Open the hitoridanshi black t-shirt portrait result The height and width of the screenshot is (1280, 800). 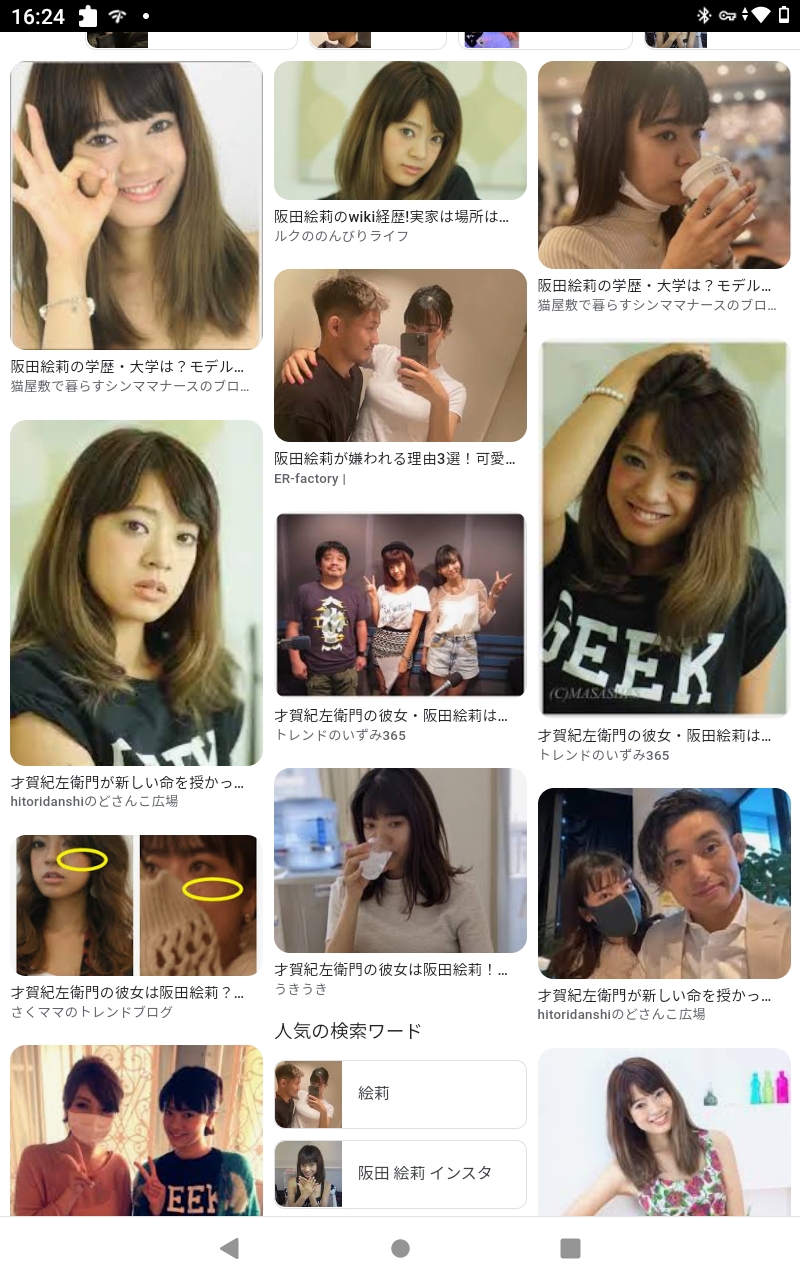(136, 593)
